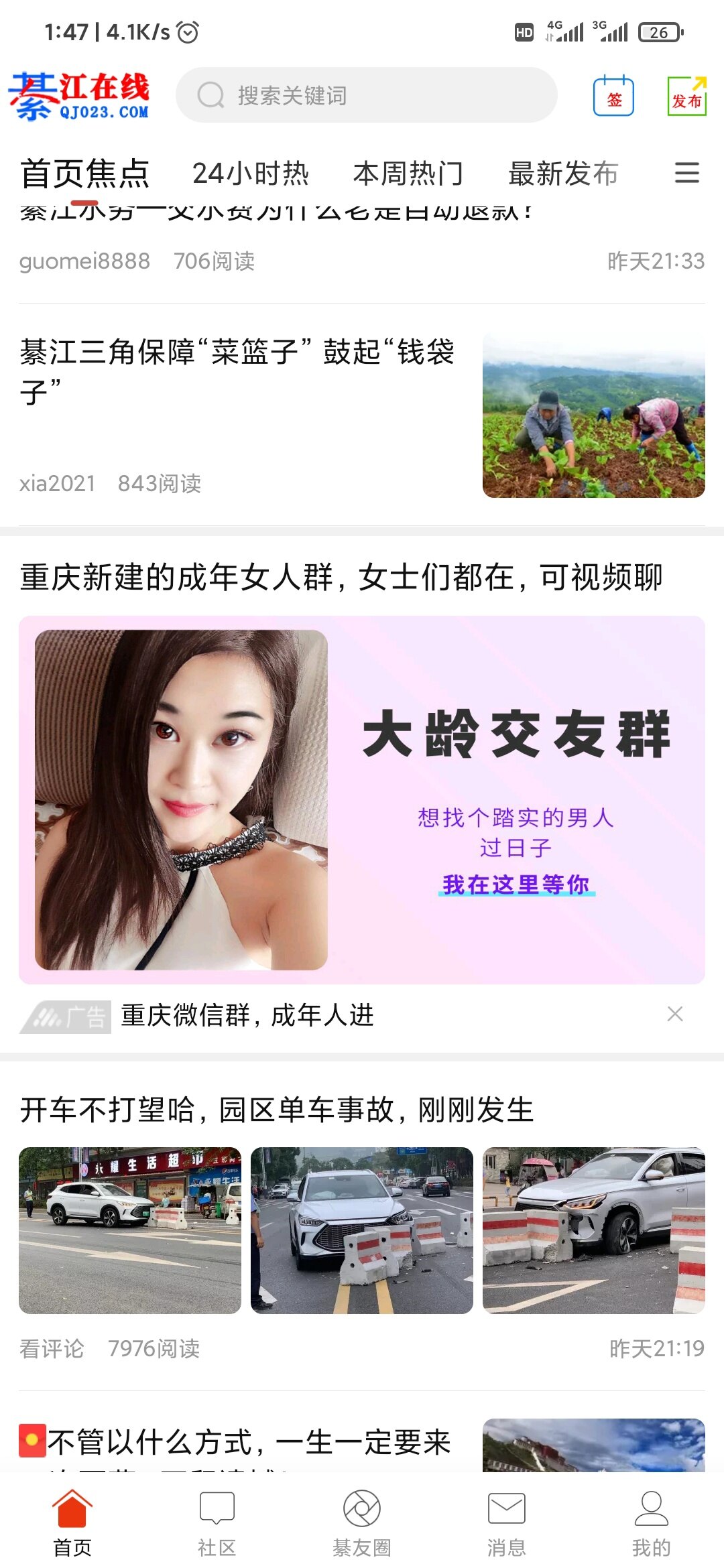Open the hamburger menu beside the top tabs
The image size is (724, 1568).
[x=686, y=173]
